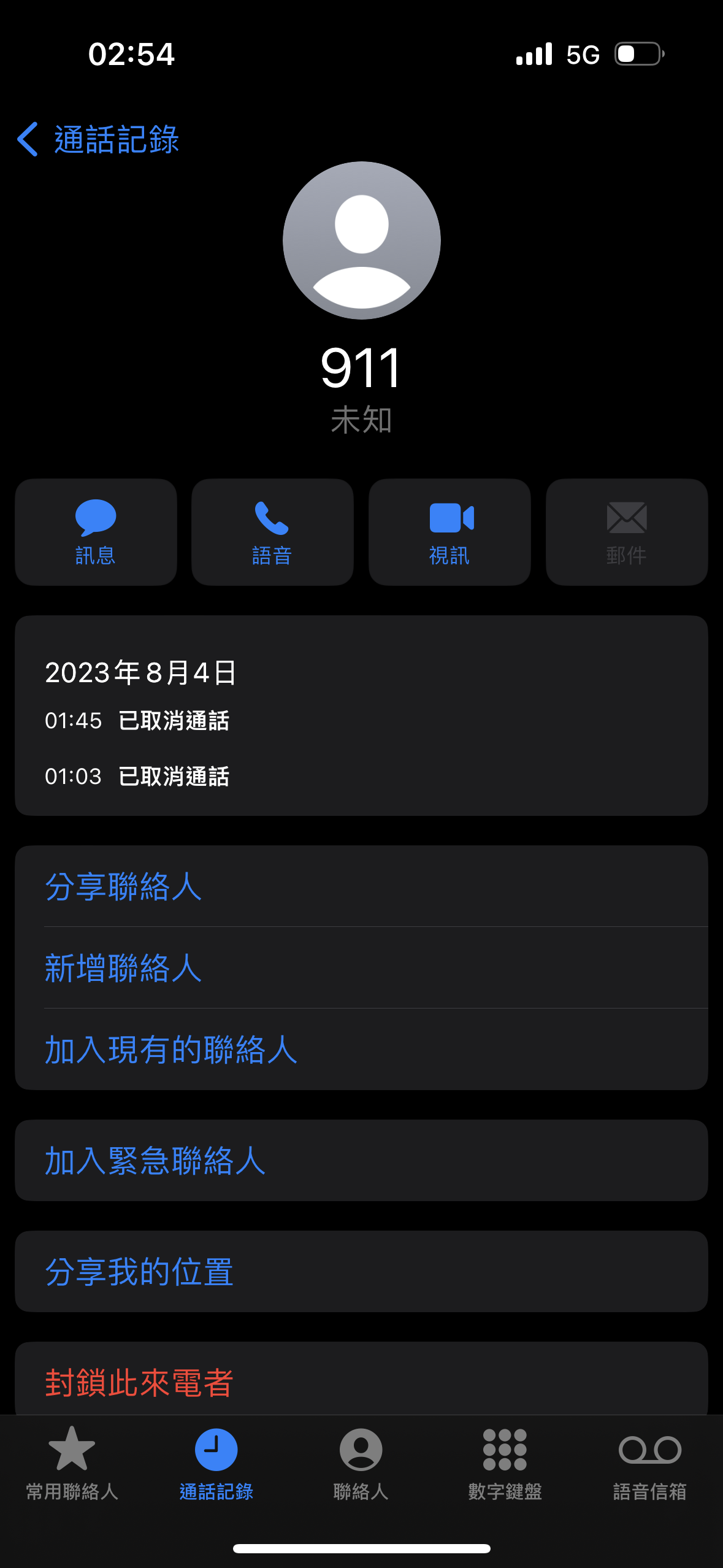The image size is (723, 1568).
Task: Block caller via 封鎖此來電者
Action: point(361,1380)
